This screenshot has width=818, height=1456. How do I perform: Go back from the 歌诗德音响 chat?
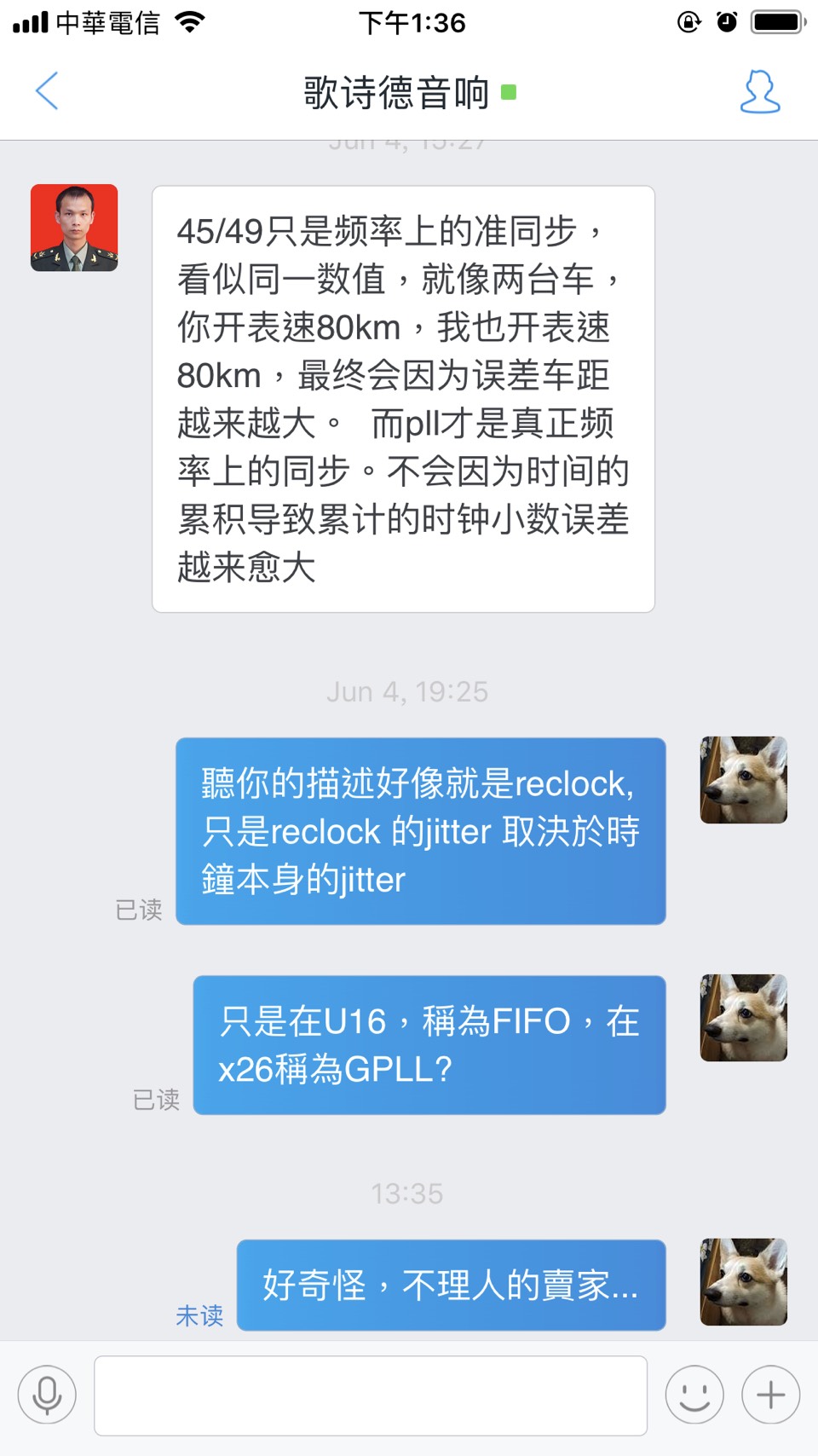tap(47, 91)
